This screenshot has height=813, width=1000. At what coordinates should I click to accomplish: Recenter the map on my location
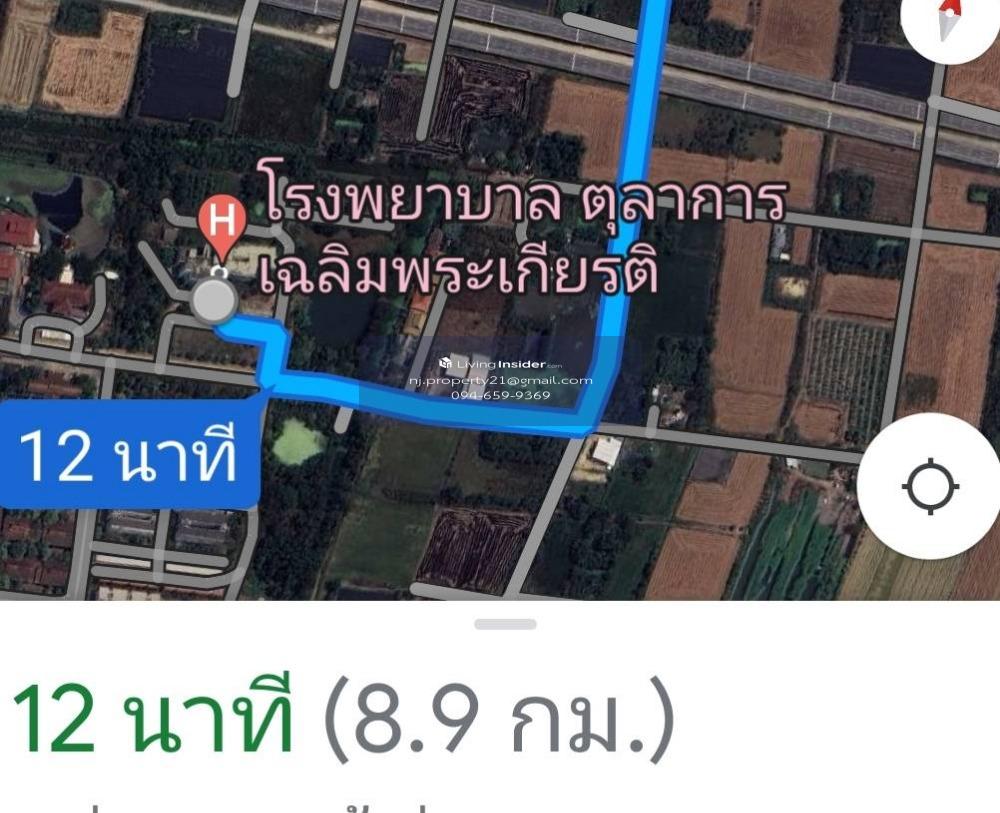(930, 488)
